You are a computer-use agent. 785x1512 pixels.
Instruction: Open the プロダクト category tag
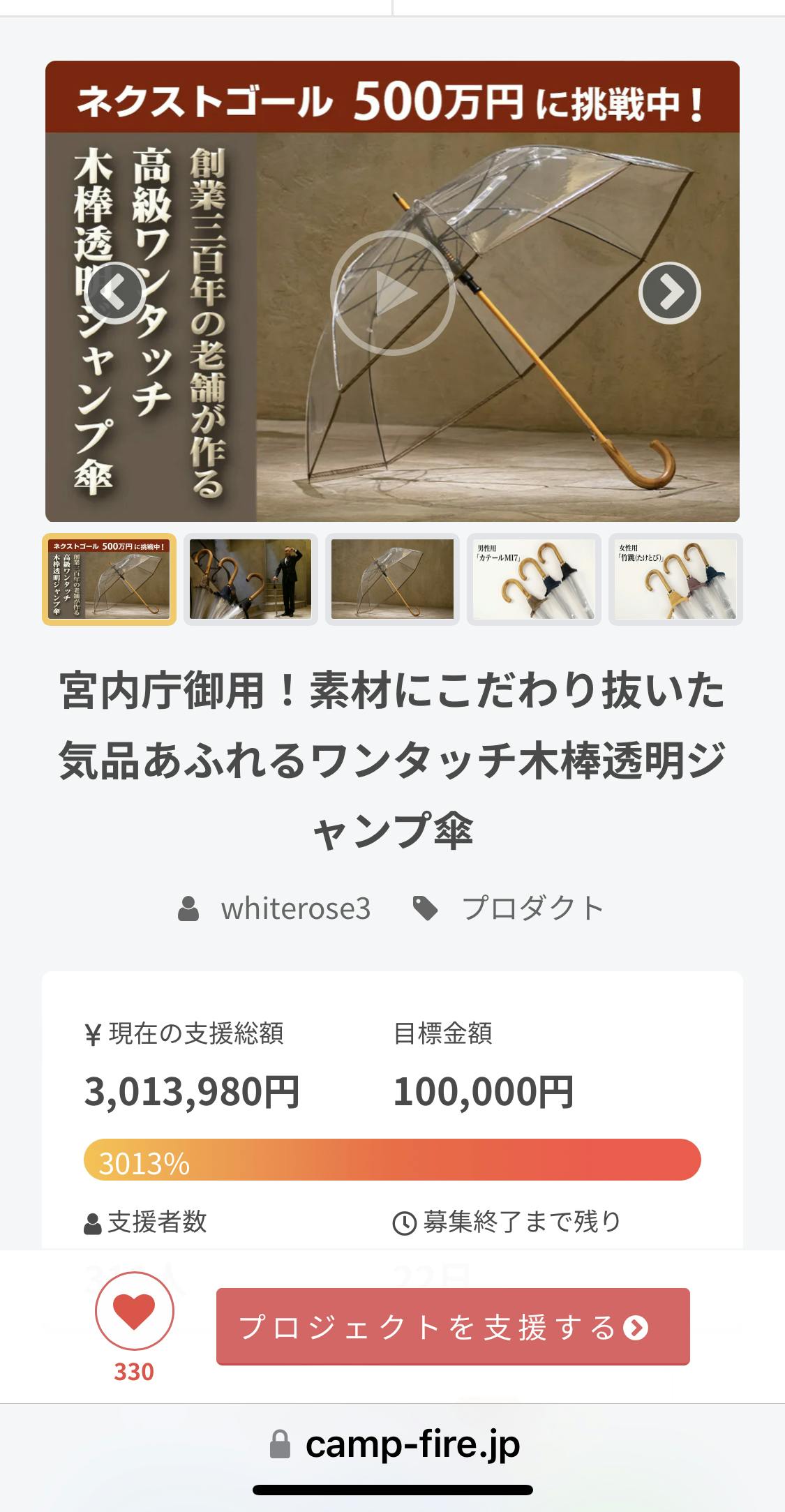click(x=532, y=908)
